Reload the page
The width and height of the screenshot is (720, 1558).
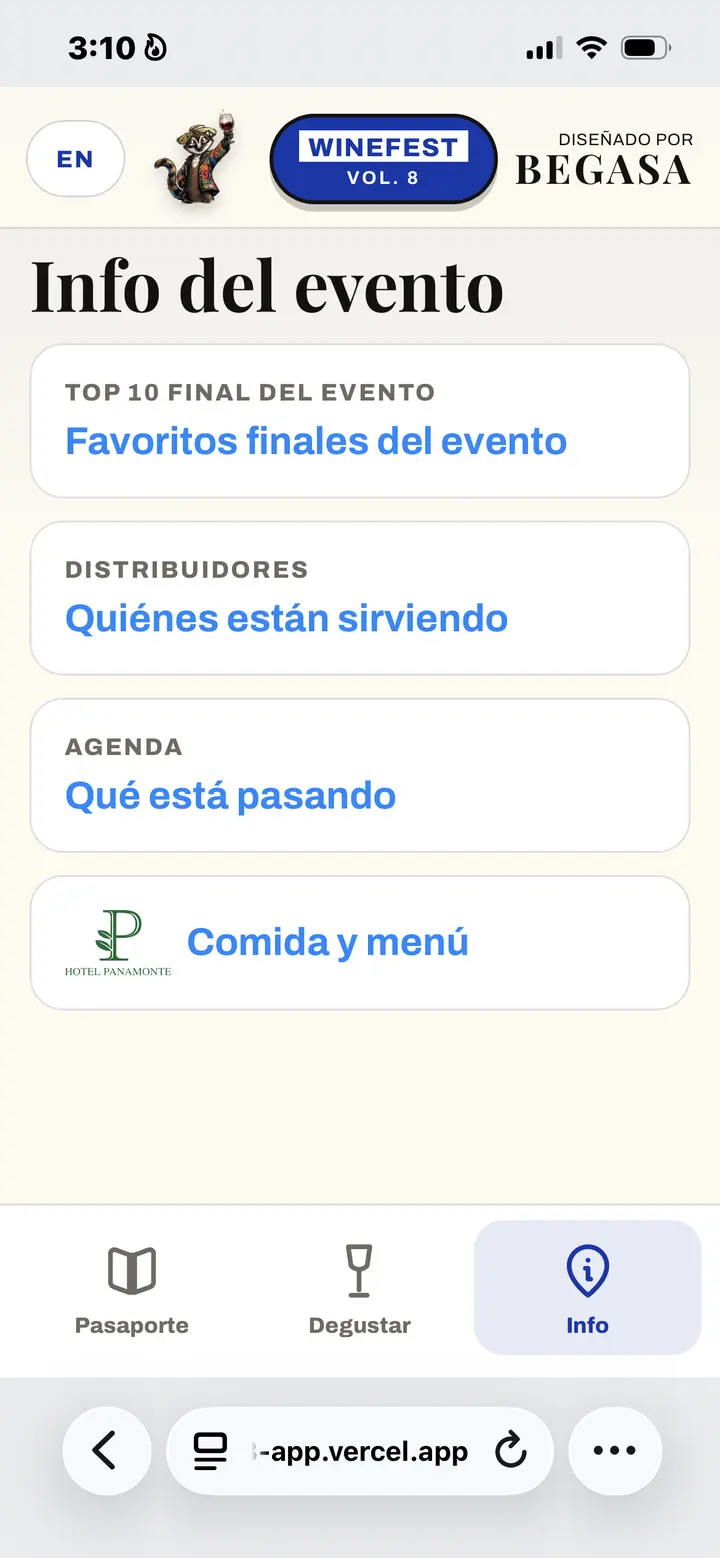coord(511,1451)
